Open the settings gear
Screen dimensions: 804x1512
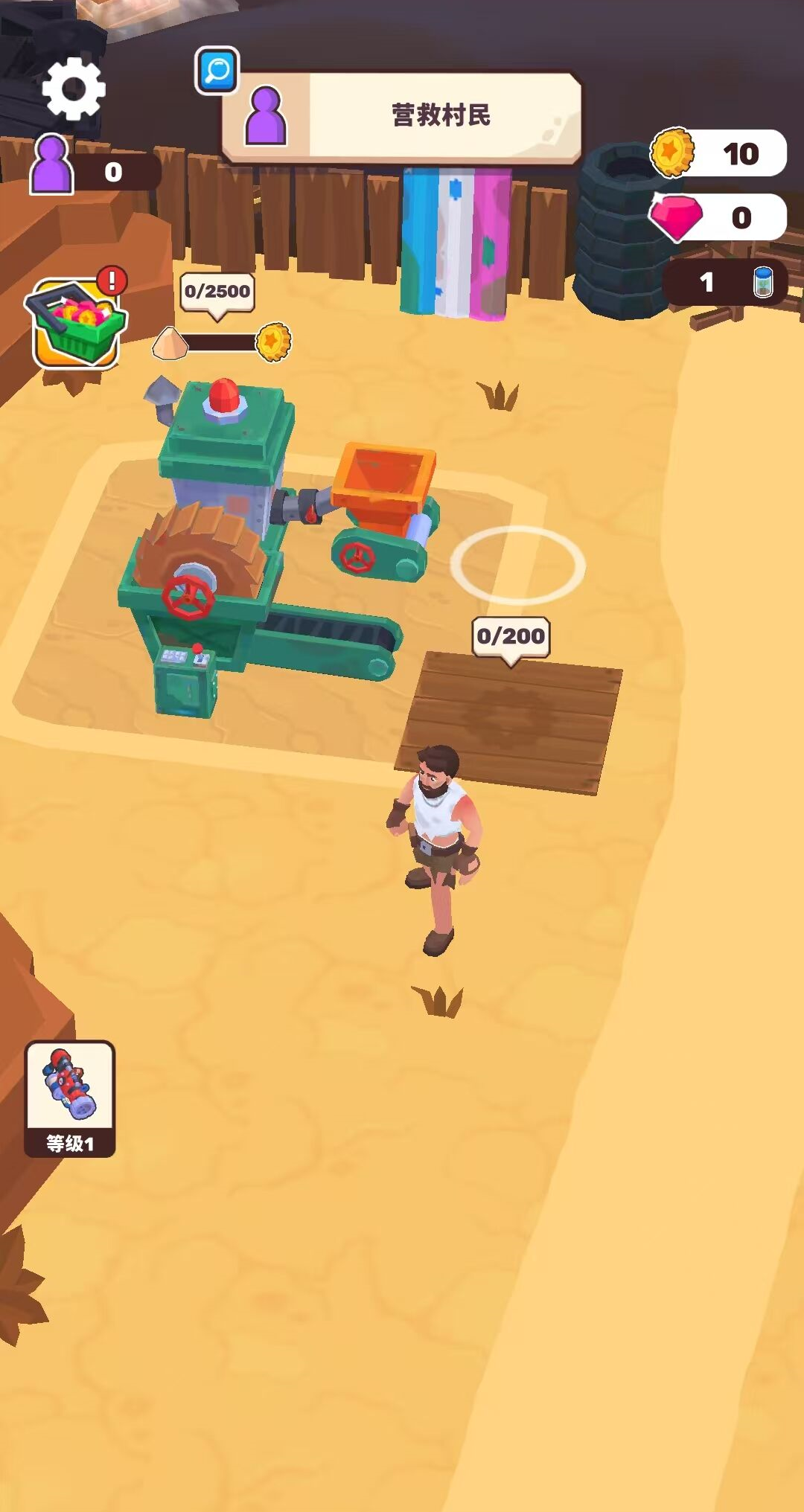73,89
